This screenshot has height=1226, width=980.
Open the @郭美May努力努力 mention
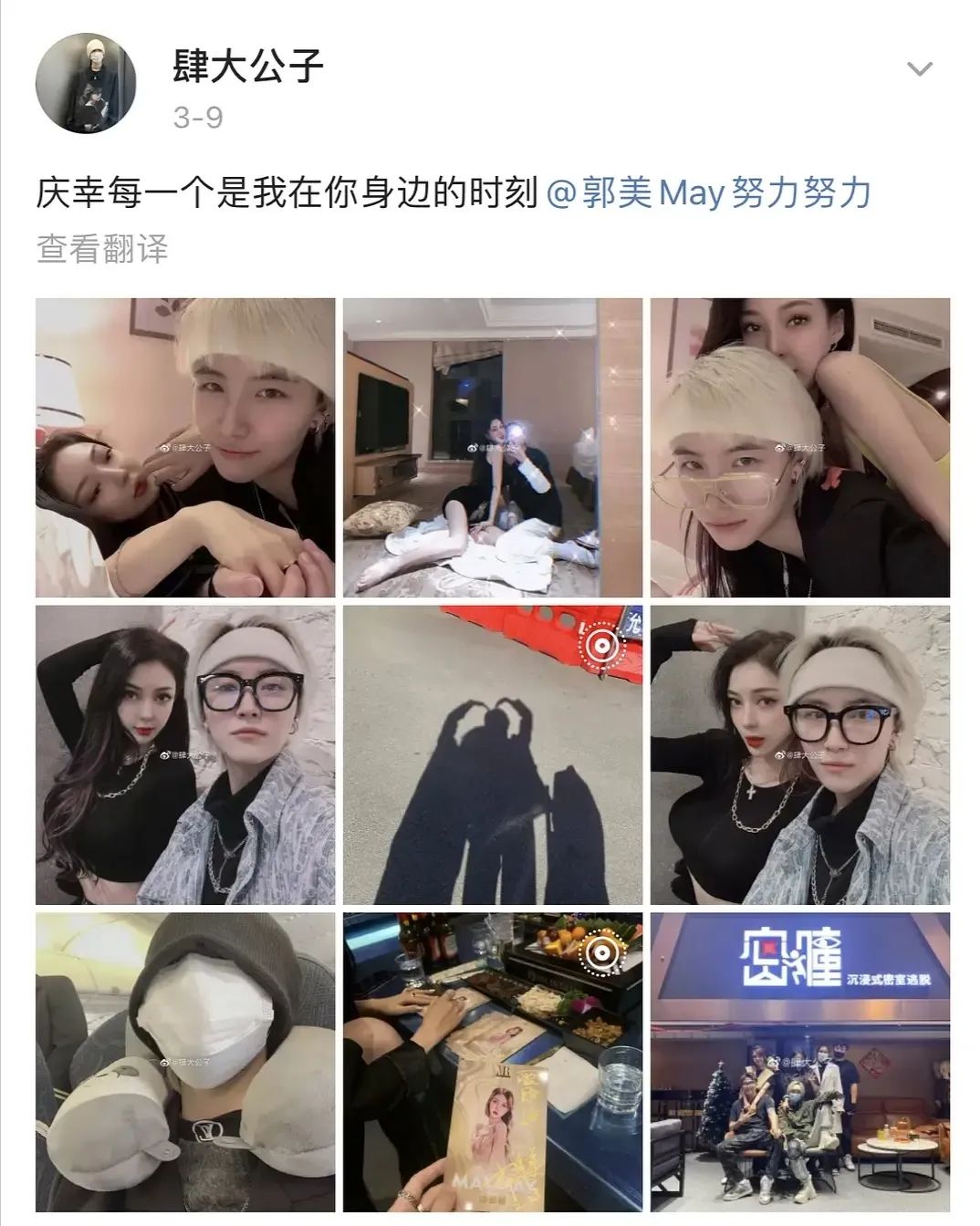pos(708,193)
